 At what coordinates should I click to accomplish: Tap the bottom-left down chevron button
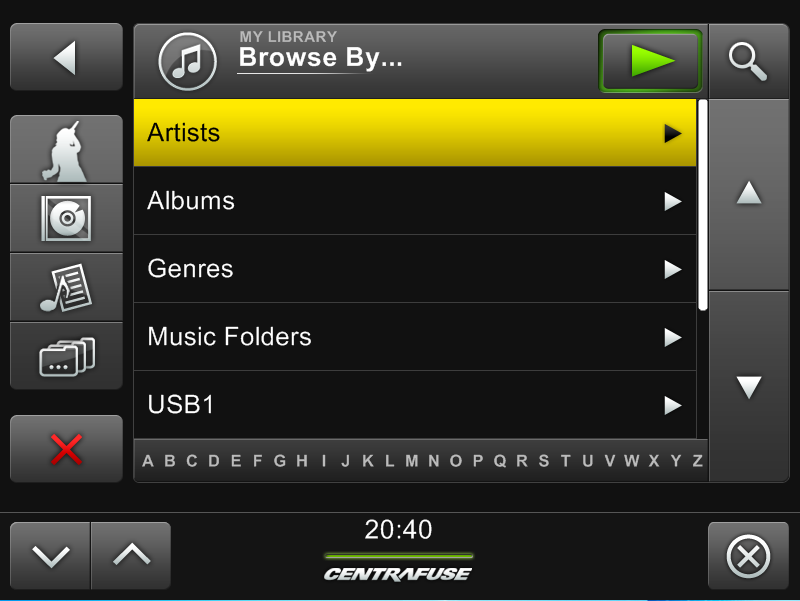click(50, 555)
